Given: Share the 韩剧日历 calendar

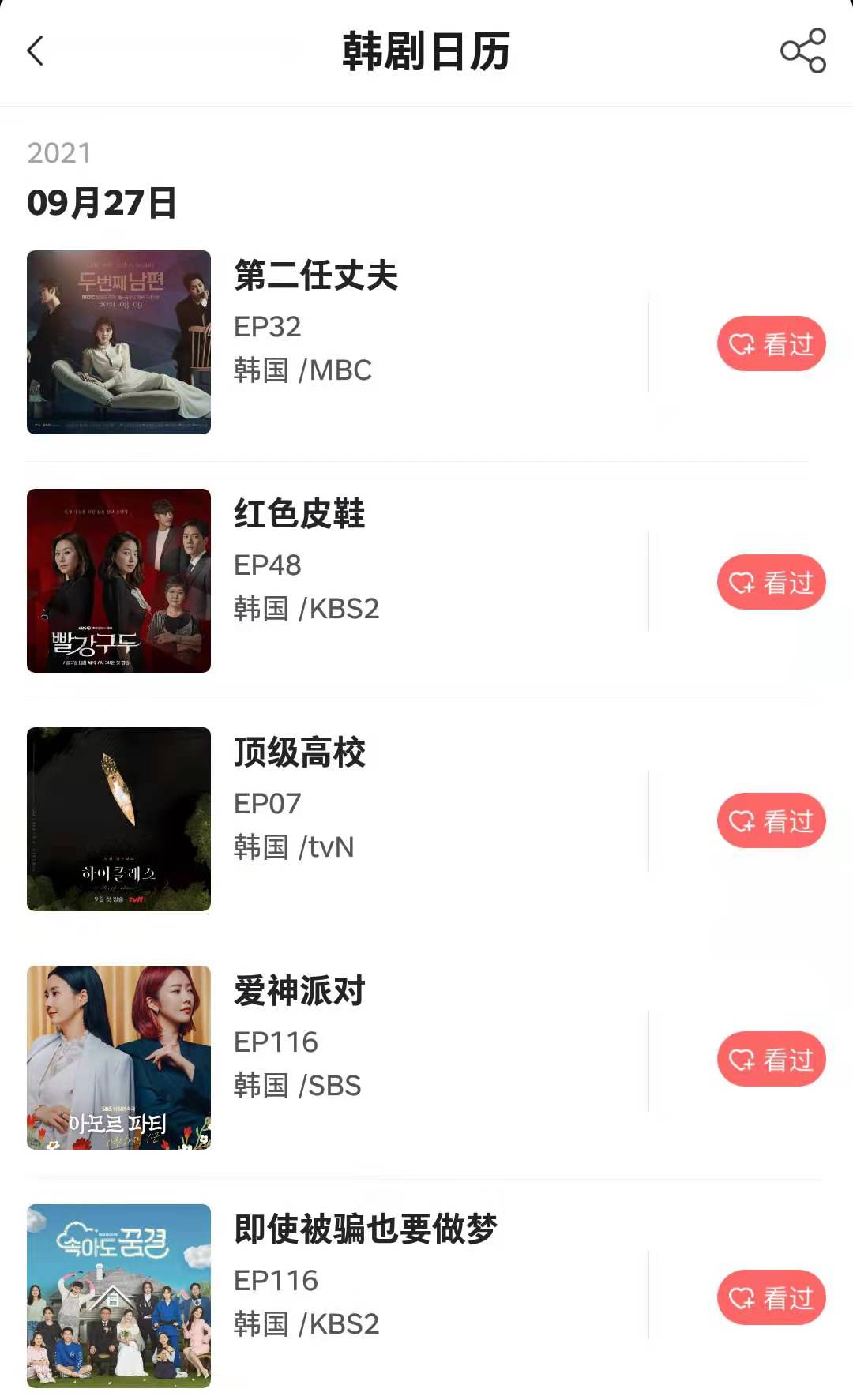Looking at the screenshot, I should [802, 51].
